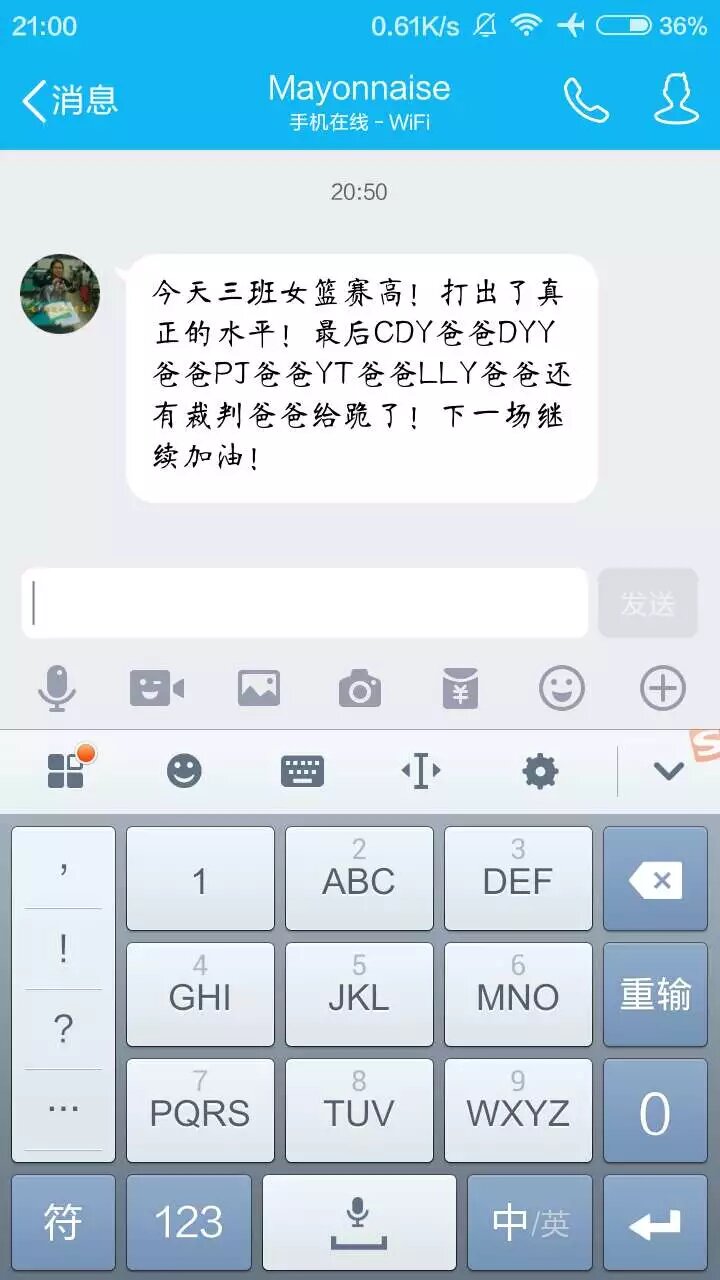Send a red packet

460,688
